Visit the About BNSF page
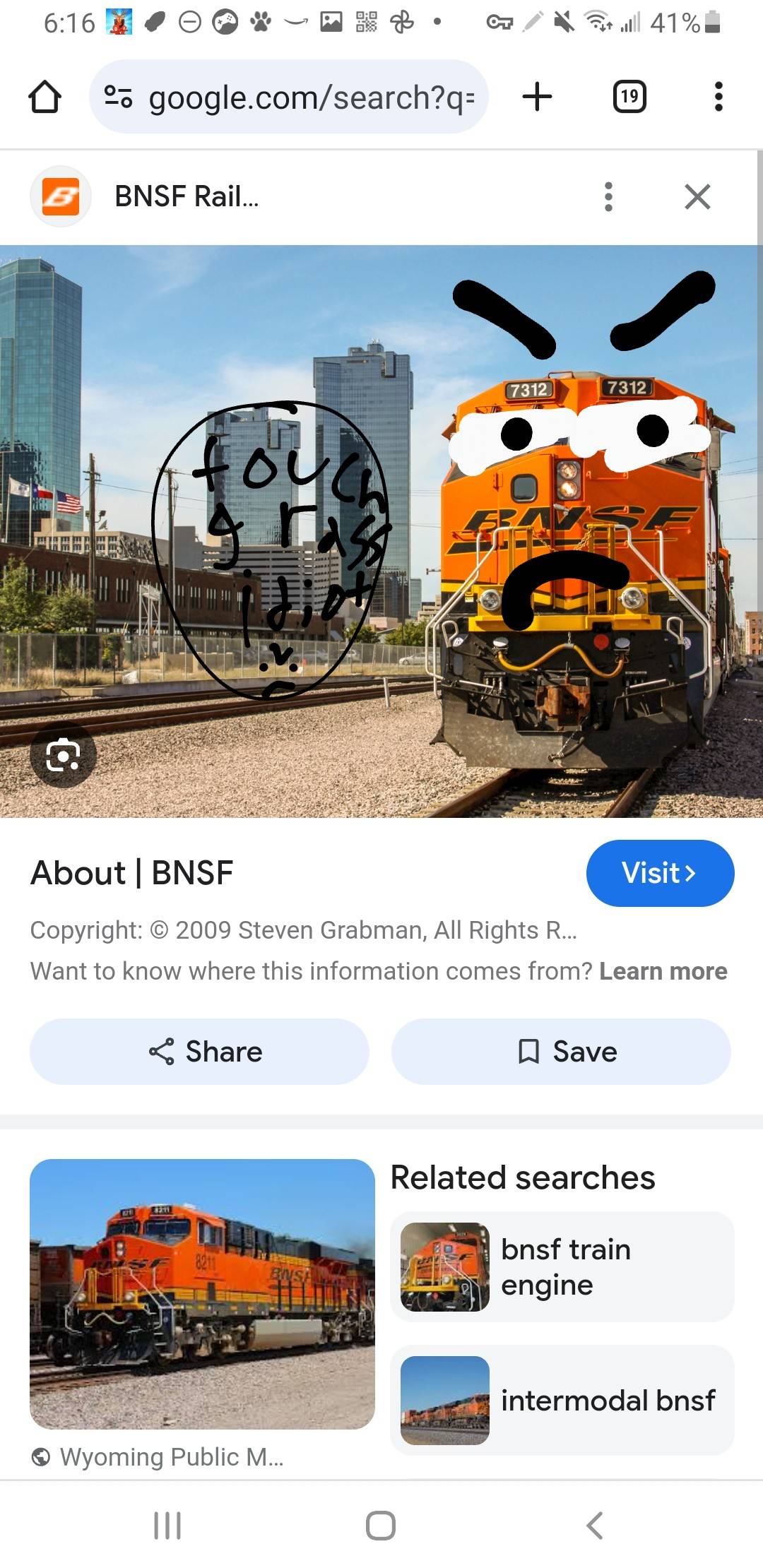Image resolution: width=763 pixels, height=1568 pixels. point(659,873)
